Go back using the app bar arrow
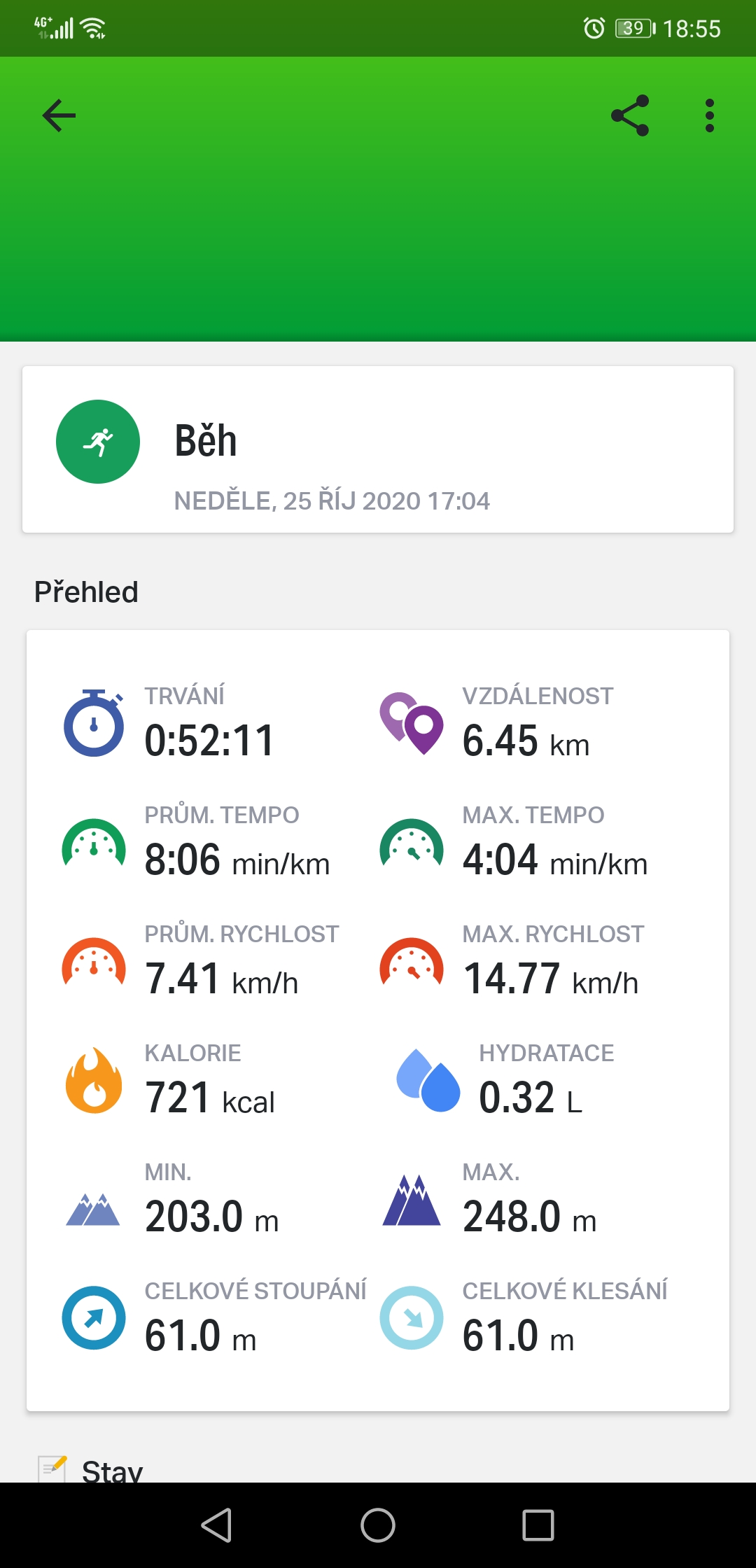This screenshot has width=756, height=1568. pos(59,115)
